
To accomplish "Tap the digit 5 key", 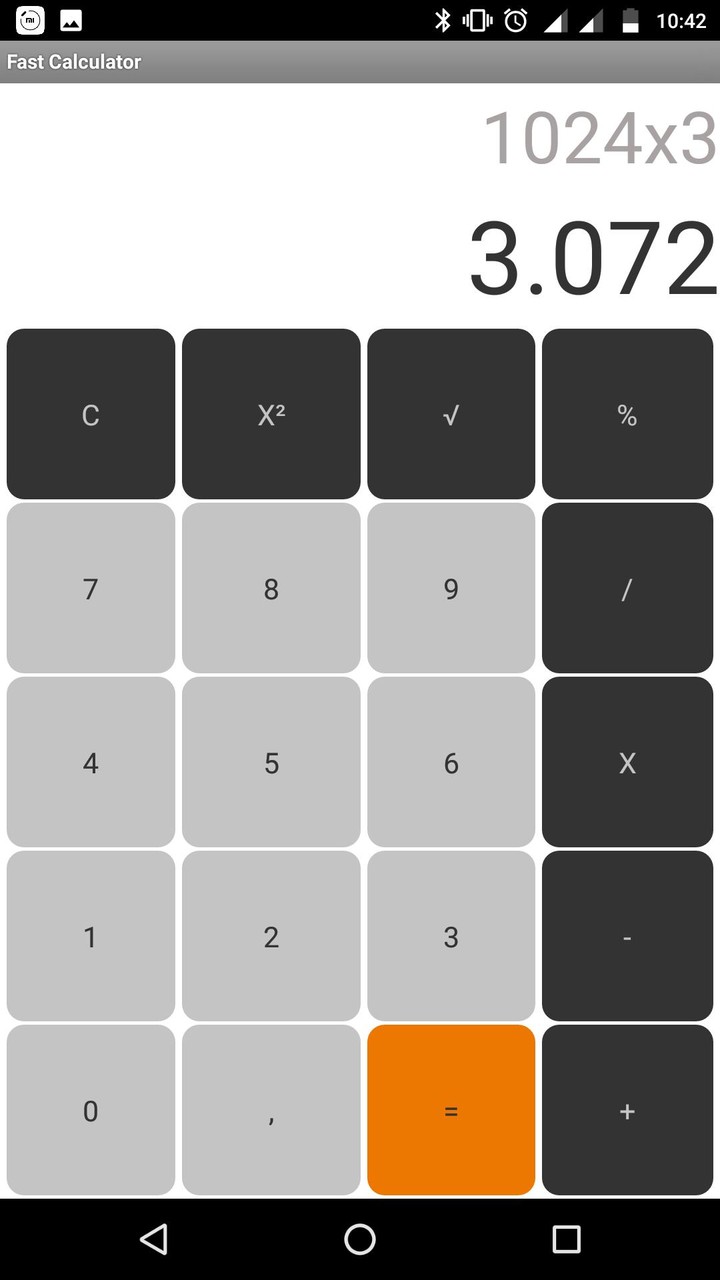I will pyautogui.click(x=271, y=762).
